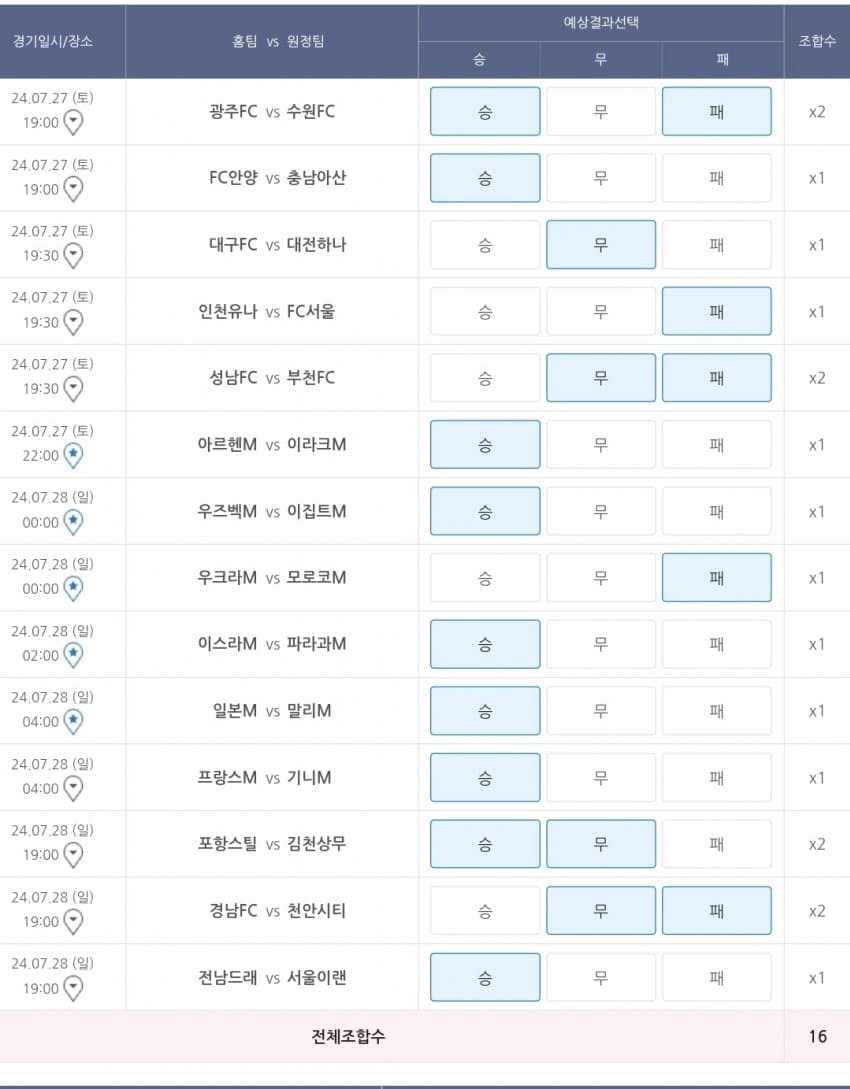Viewport: 850px width, 1089px height.
Task: Unselect 무 for 성남FC vs 부천FC
Action: [x=600, y=378]
